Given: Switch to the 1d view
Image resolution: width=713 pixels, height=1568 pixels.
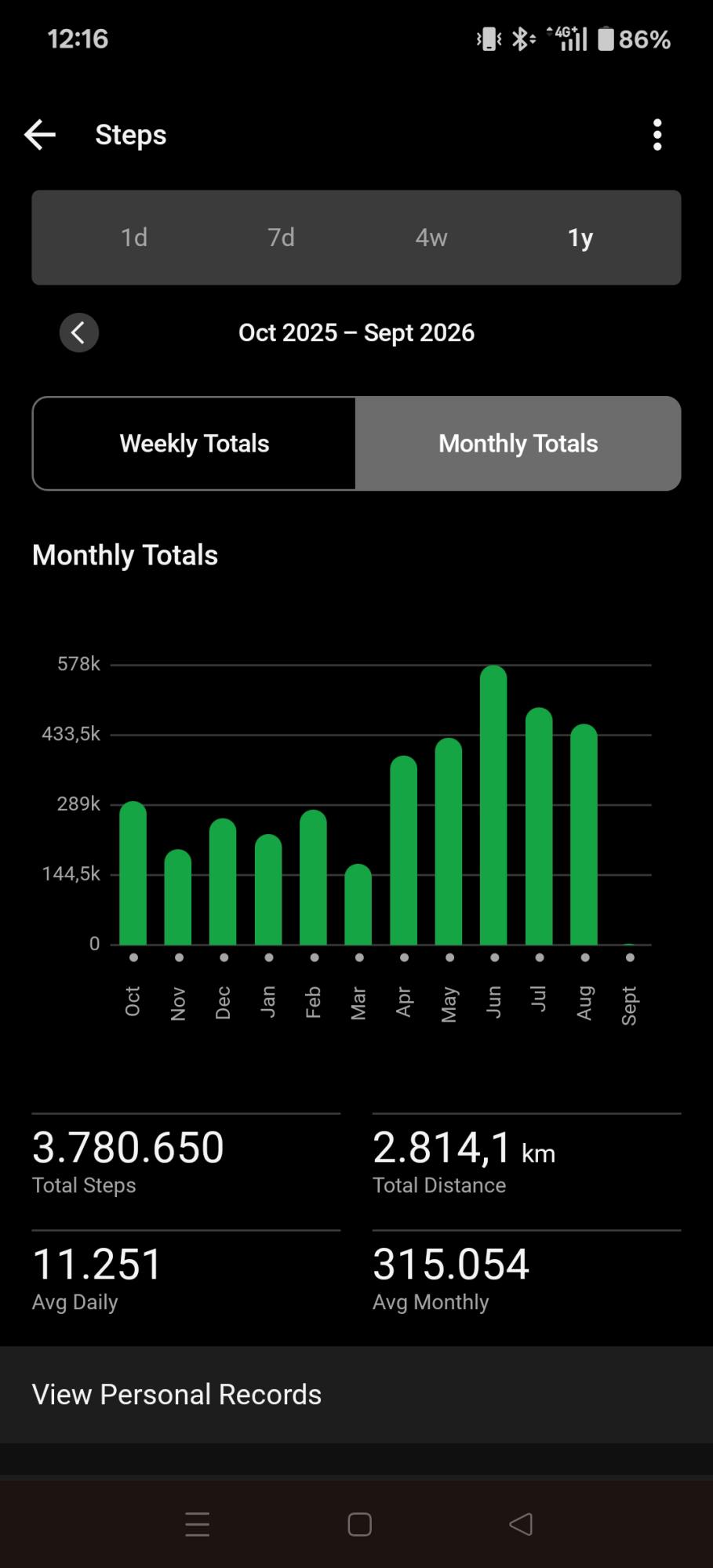Looking at the screenshot, I should 134,238.
